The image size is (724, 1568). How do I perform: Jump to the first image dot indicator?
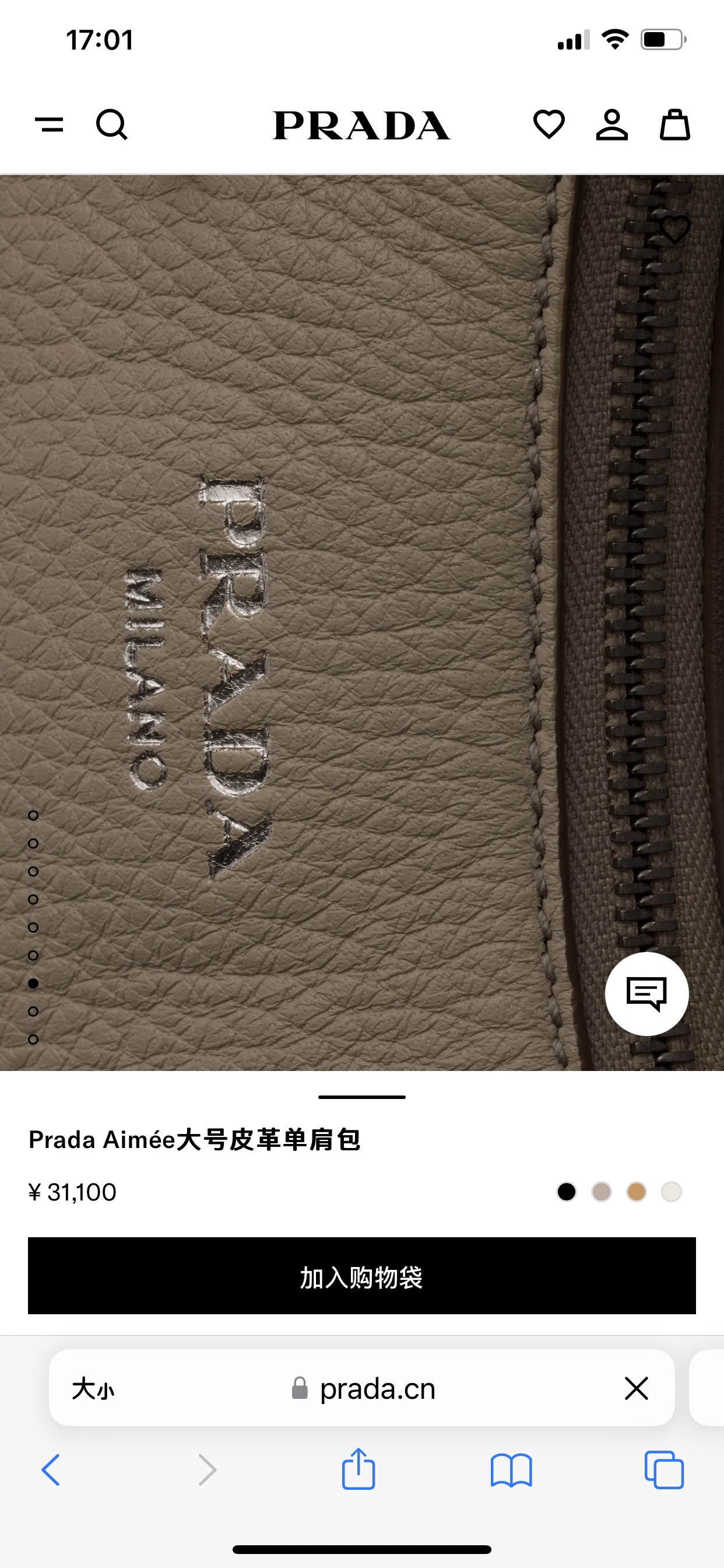33,815
